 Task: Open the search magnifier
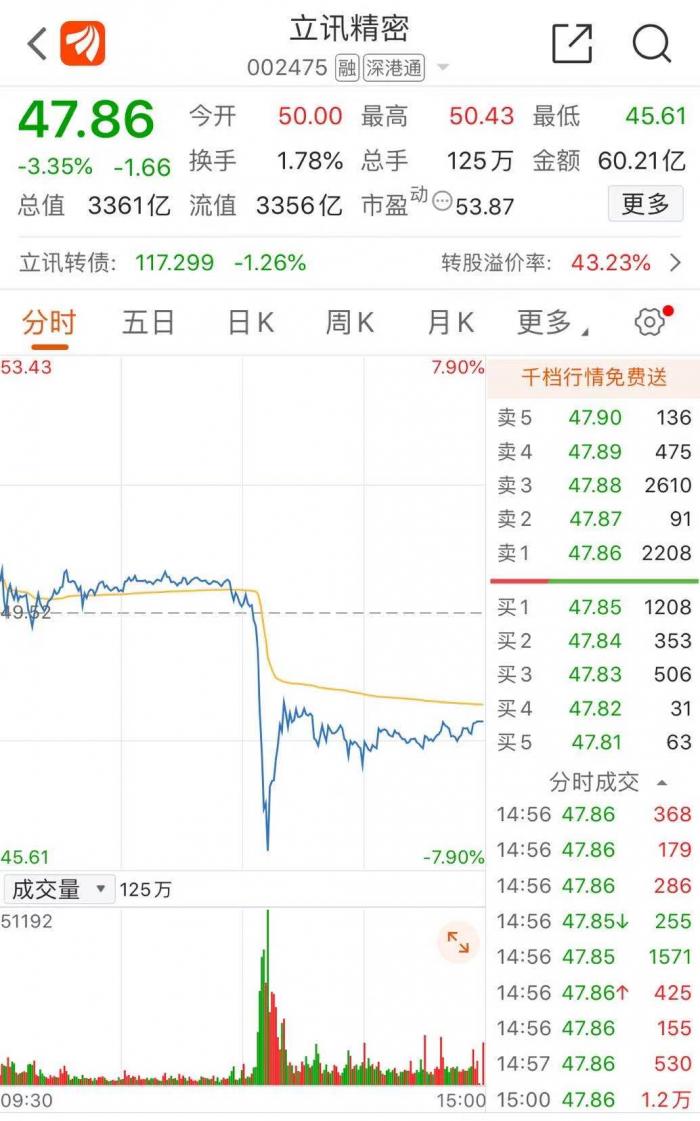coord(652,44)
